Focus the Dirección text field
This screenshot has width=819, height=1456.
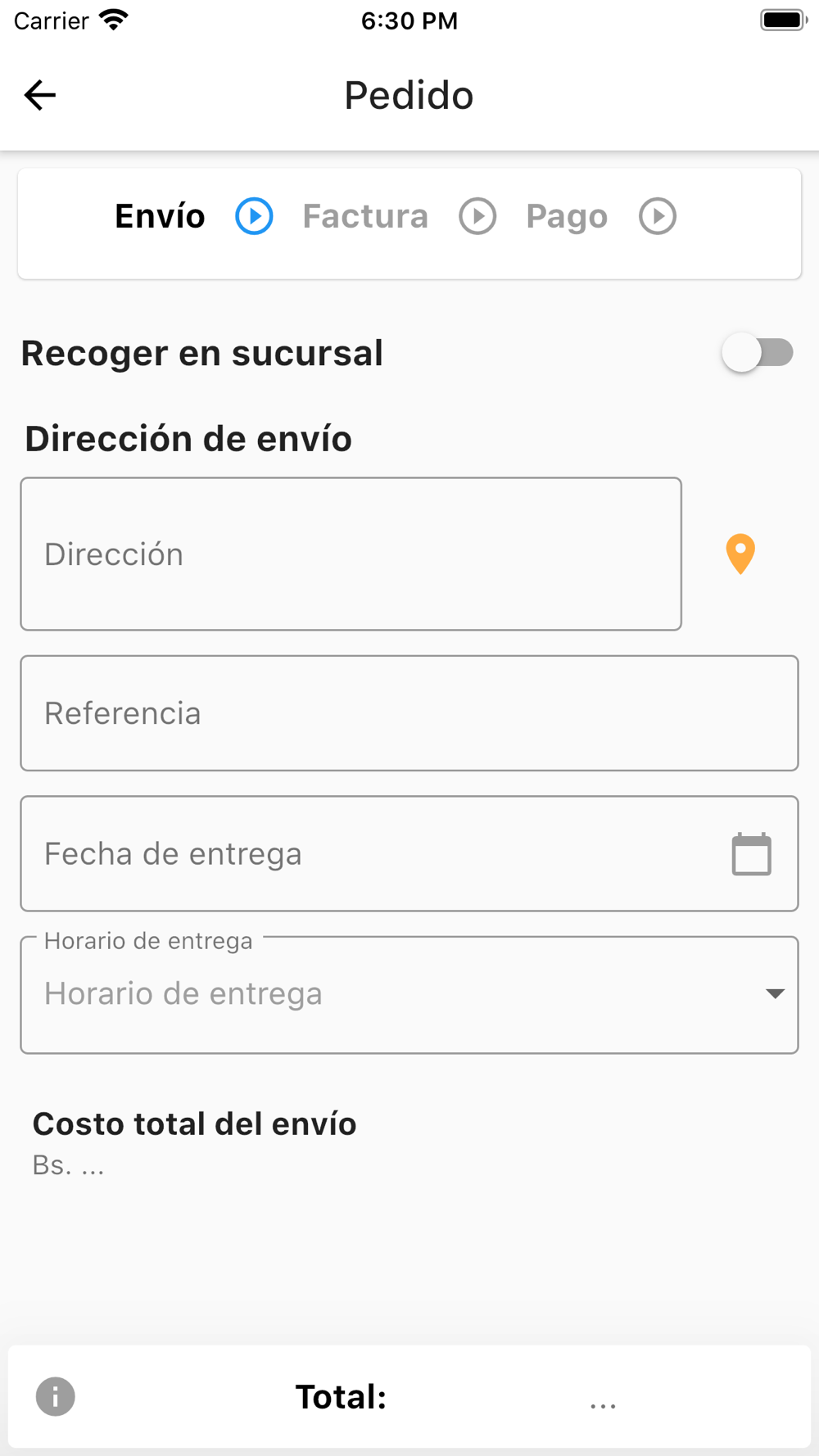[x=351, y=554]
